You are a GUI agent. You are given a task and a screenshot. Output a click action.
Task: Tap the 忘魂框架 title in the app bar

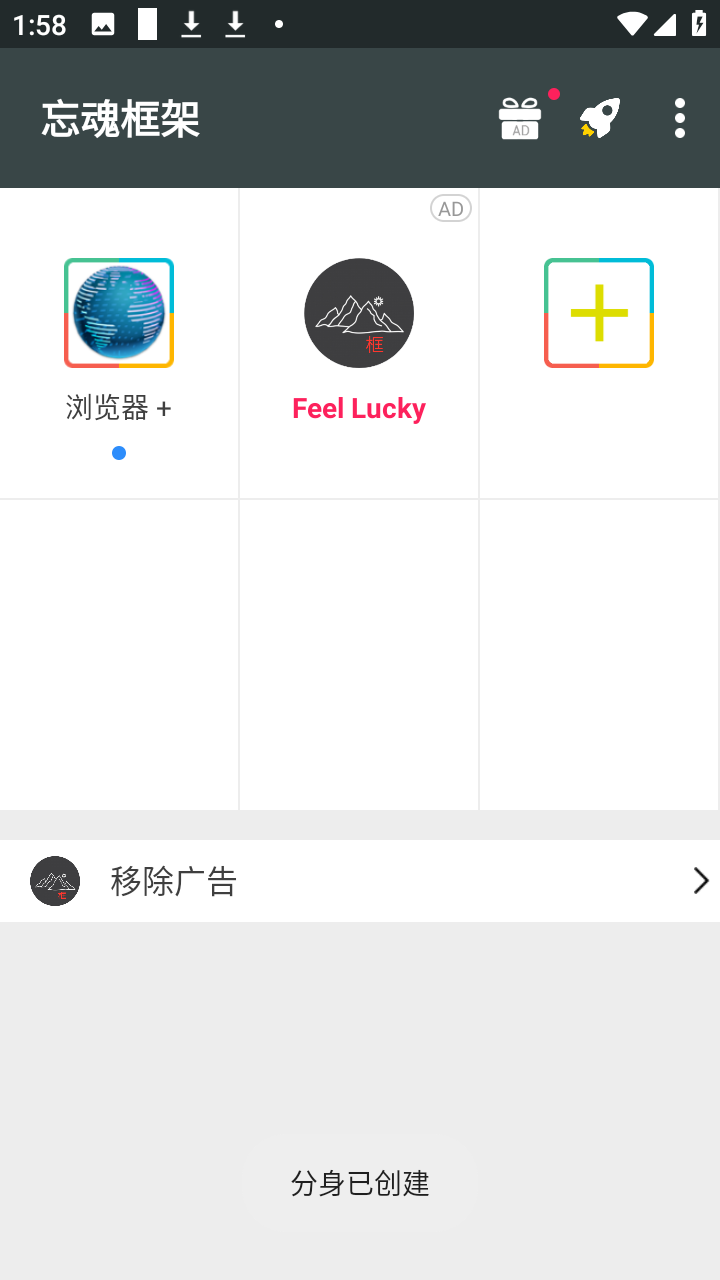(x=120, y=117)
